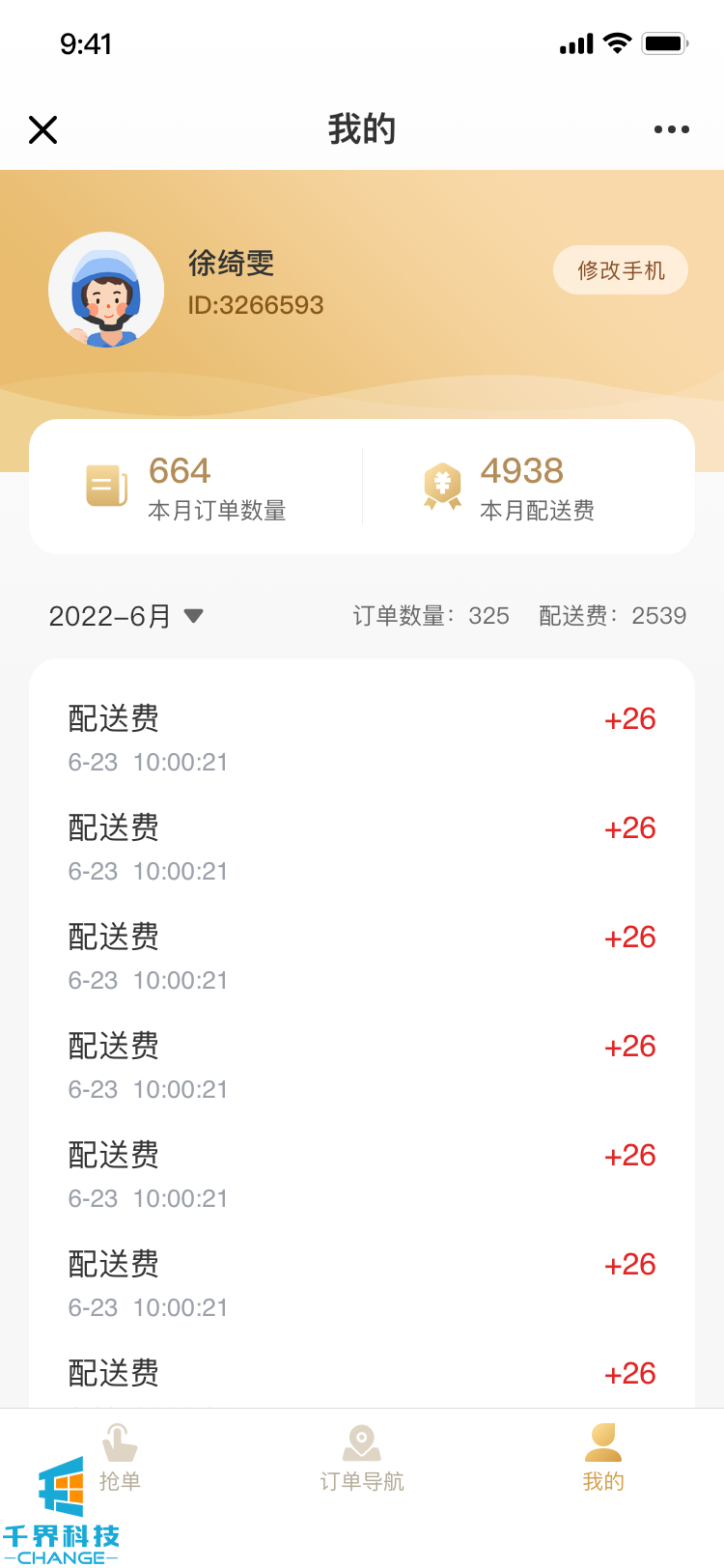
Task: Tap the 修改手机 button
Action: click(x=621, y=270)
